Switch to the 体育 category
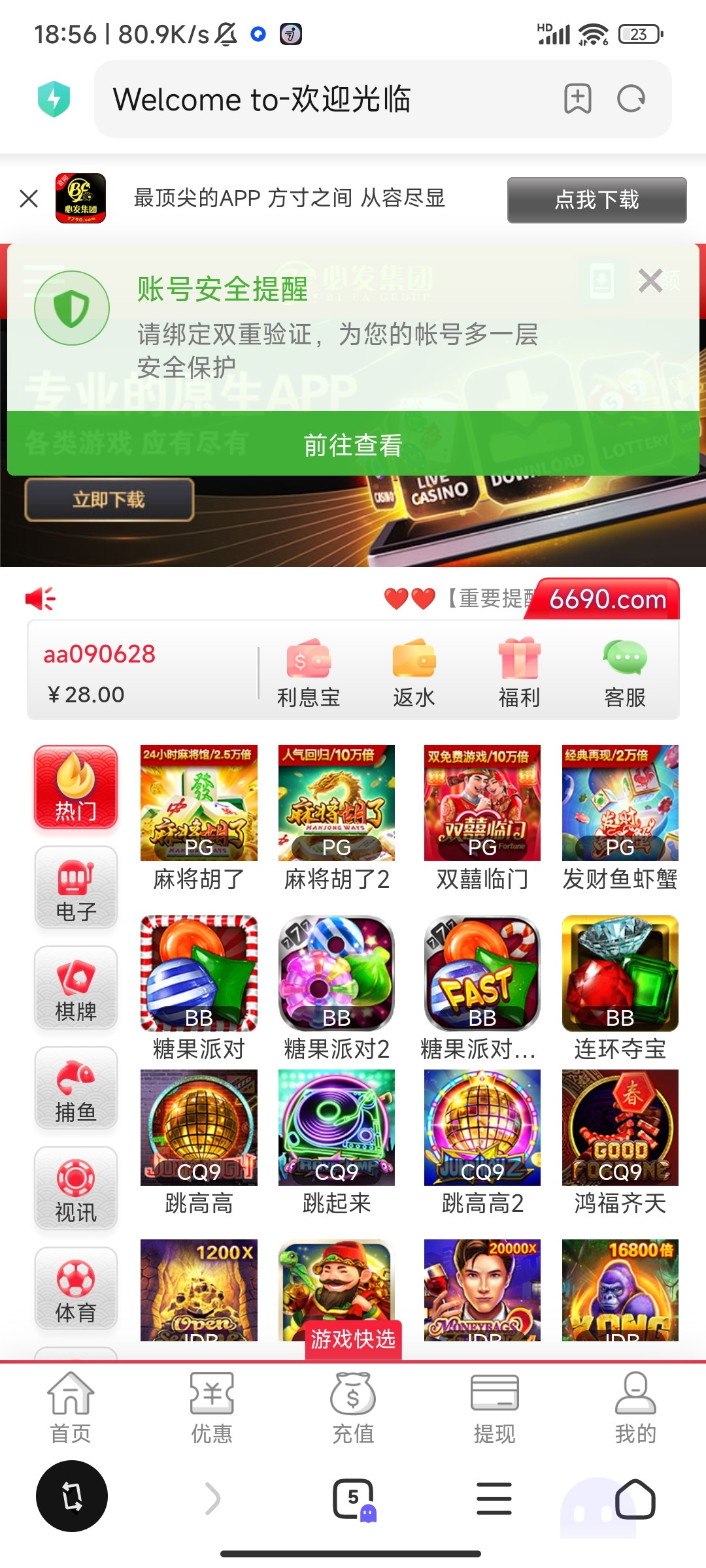The image size is (706, 1568). click(x=76, y=1288)
